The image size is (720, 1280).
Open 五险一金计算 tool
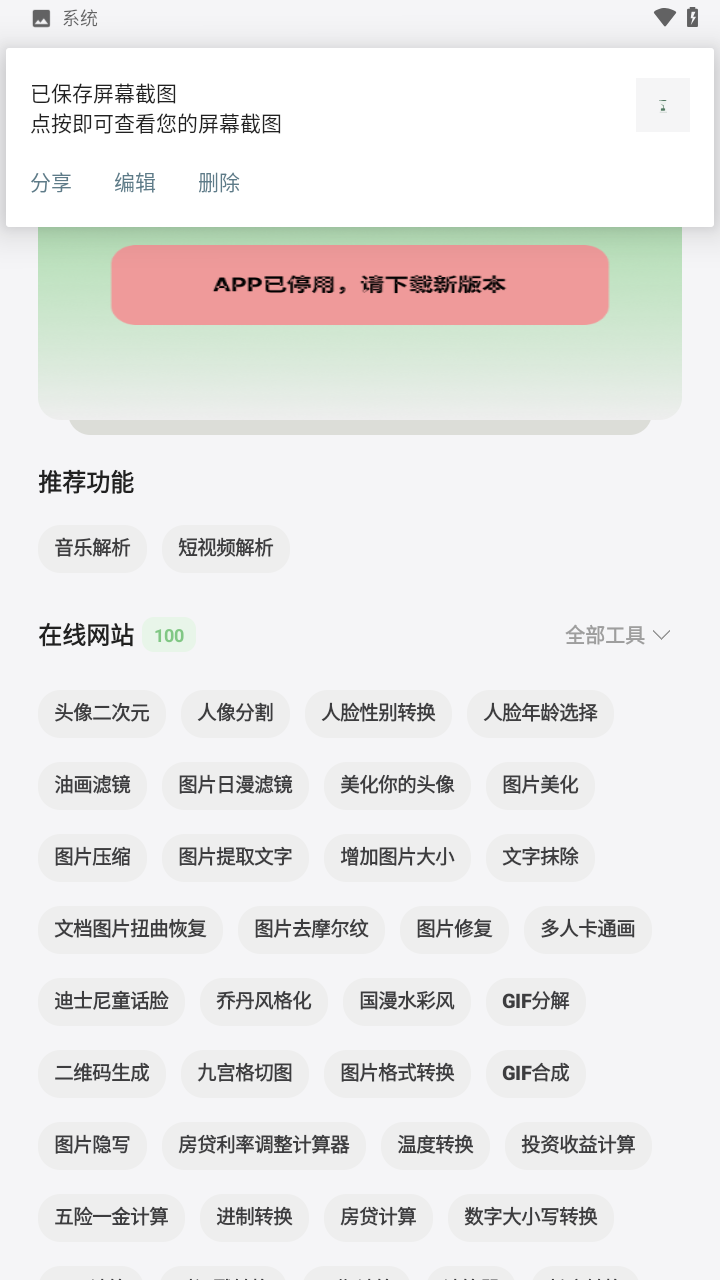pos(112,1217)
